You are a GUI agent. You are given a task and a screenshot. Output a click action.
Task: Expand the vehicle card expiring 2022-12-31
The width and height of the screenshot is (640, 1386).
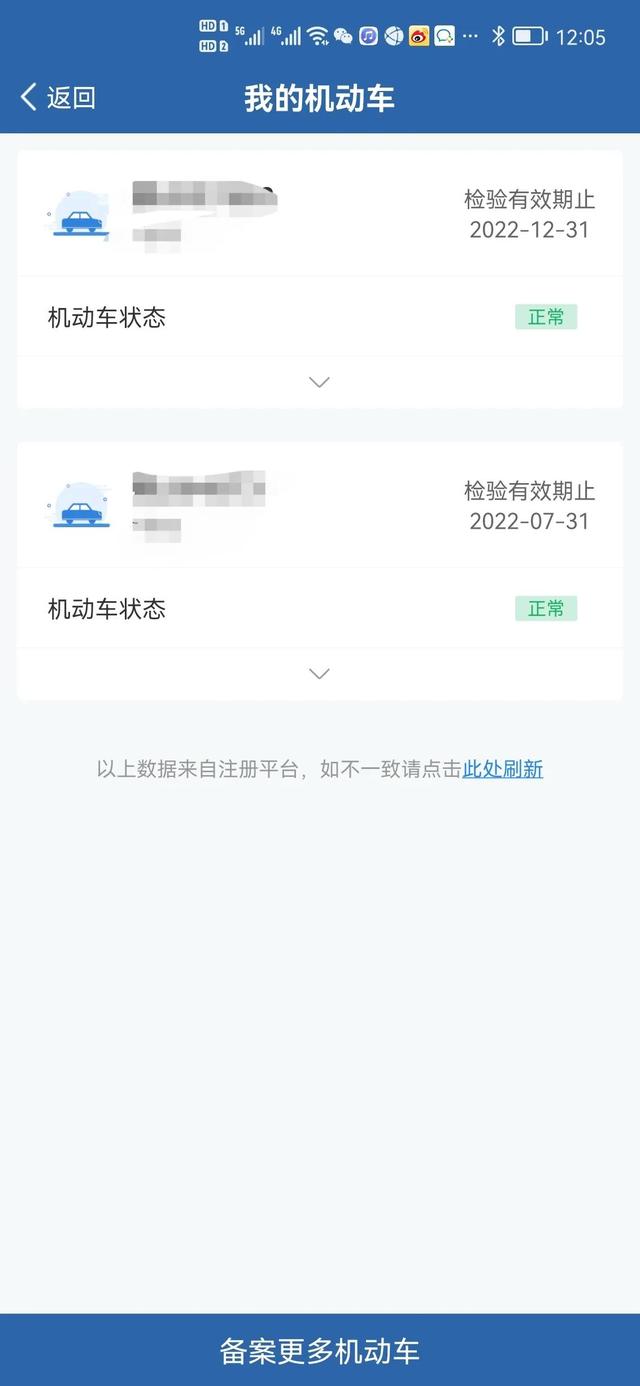pyautogui.click(x=319, y=382)
